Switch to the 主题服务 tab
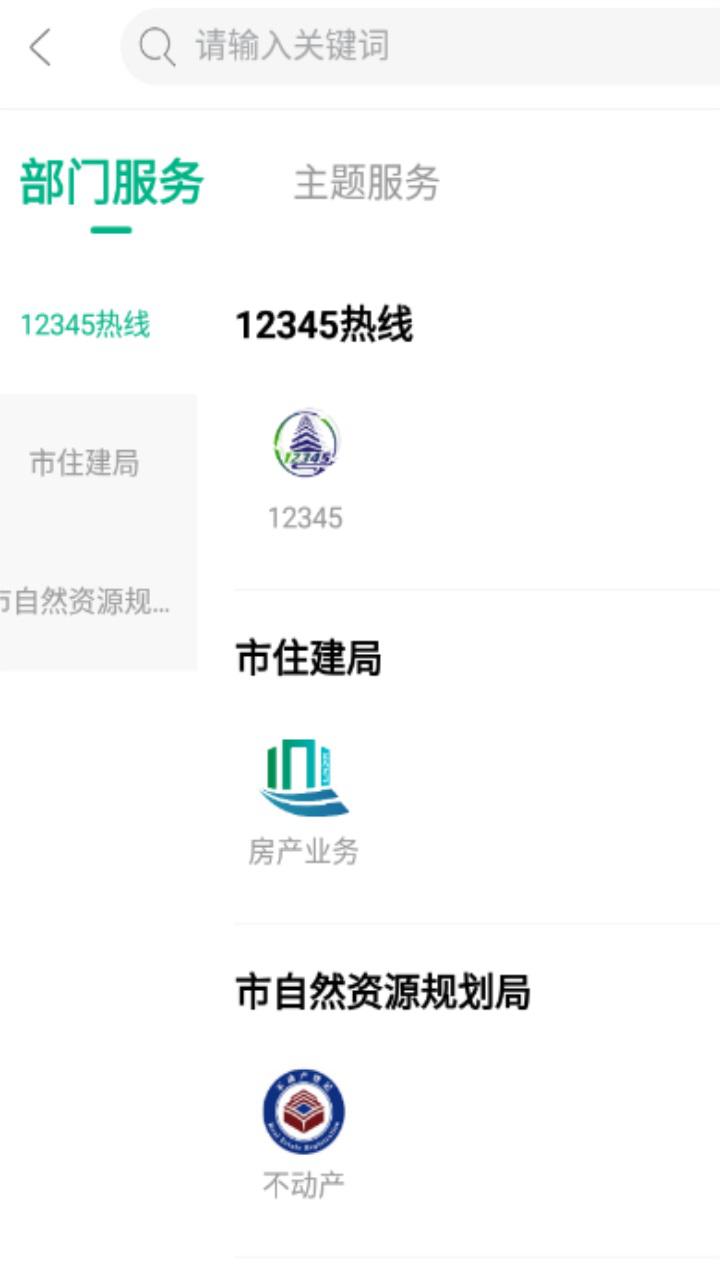 point(367,183)
